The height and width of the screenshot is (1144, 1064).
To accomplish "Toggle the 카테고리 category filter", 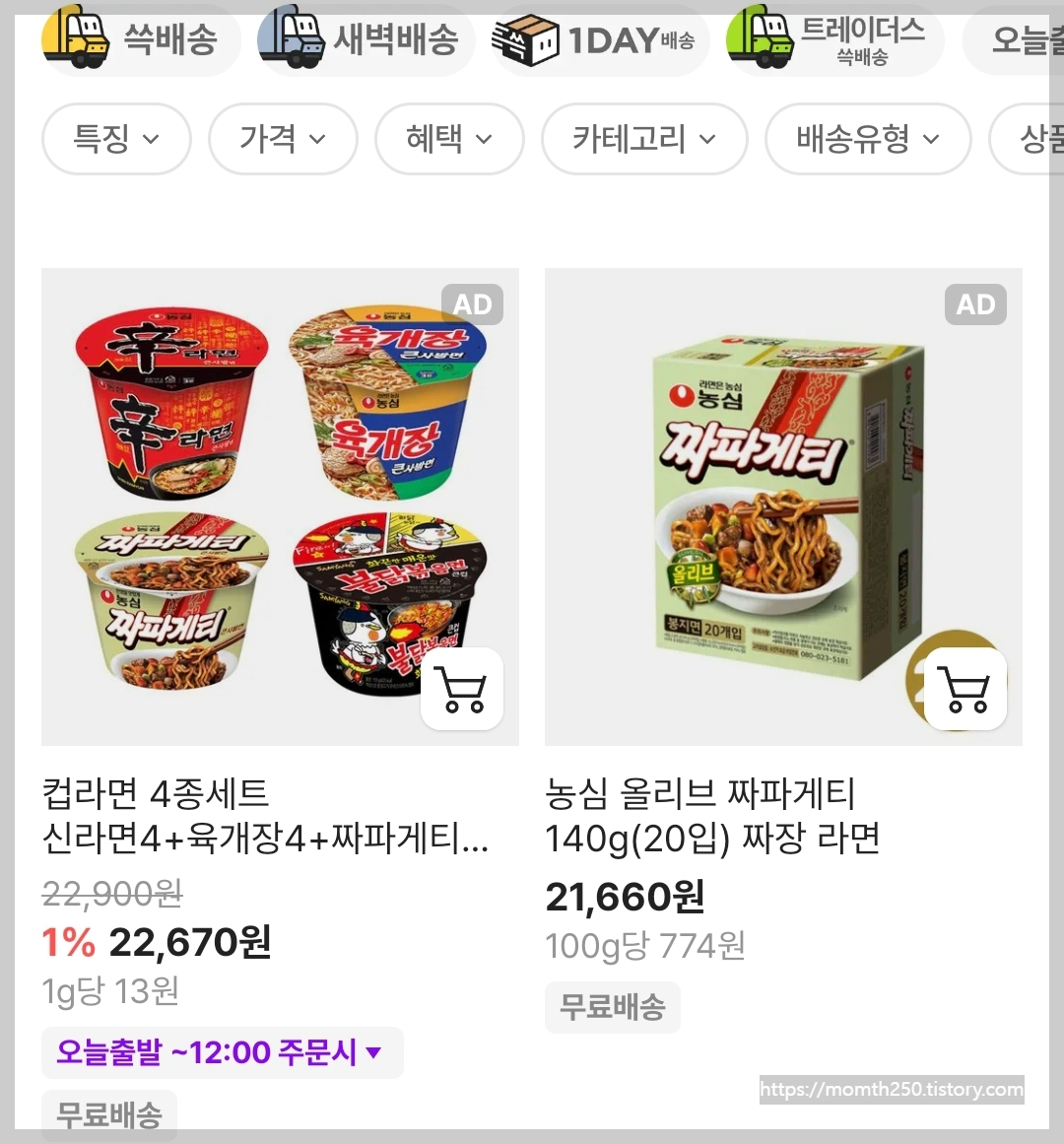I will [644, 139].
